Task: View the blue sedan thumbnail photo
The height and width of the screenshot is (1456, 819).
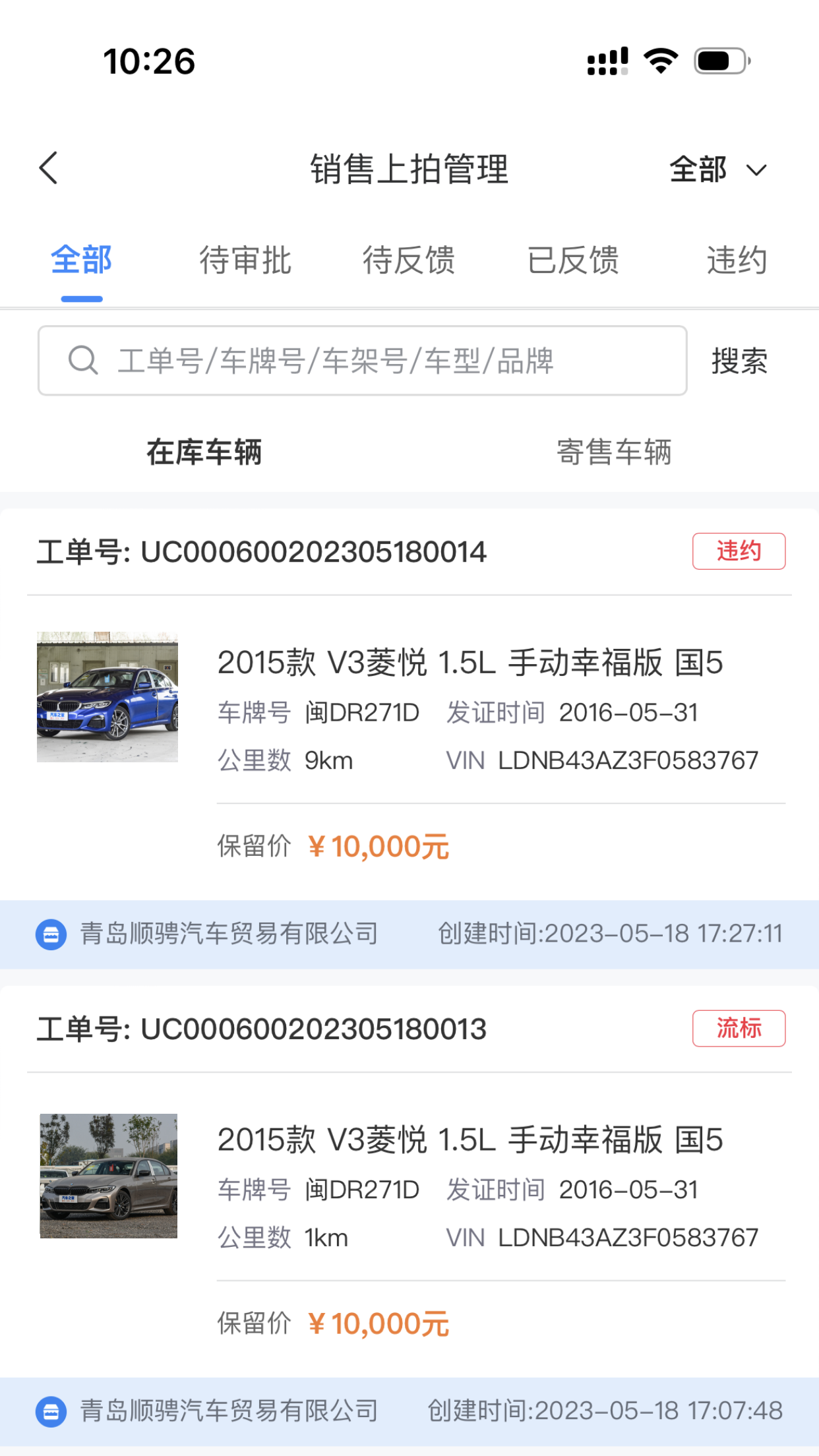Action: [107, 695]
